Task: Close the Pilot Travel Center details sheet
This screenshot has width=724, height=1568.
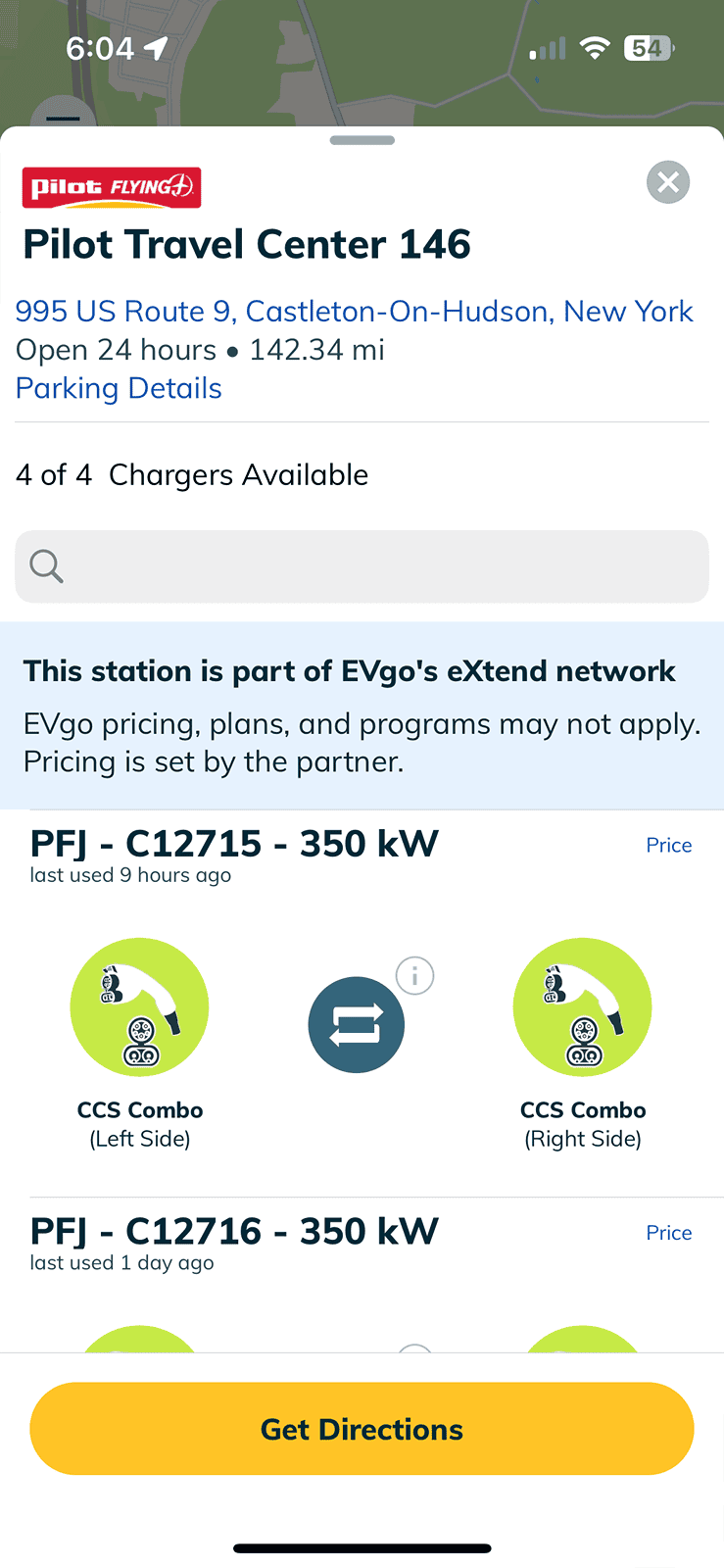Action: click(668, 182)
